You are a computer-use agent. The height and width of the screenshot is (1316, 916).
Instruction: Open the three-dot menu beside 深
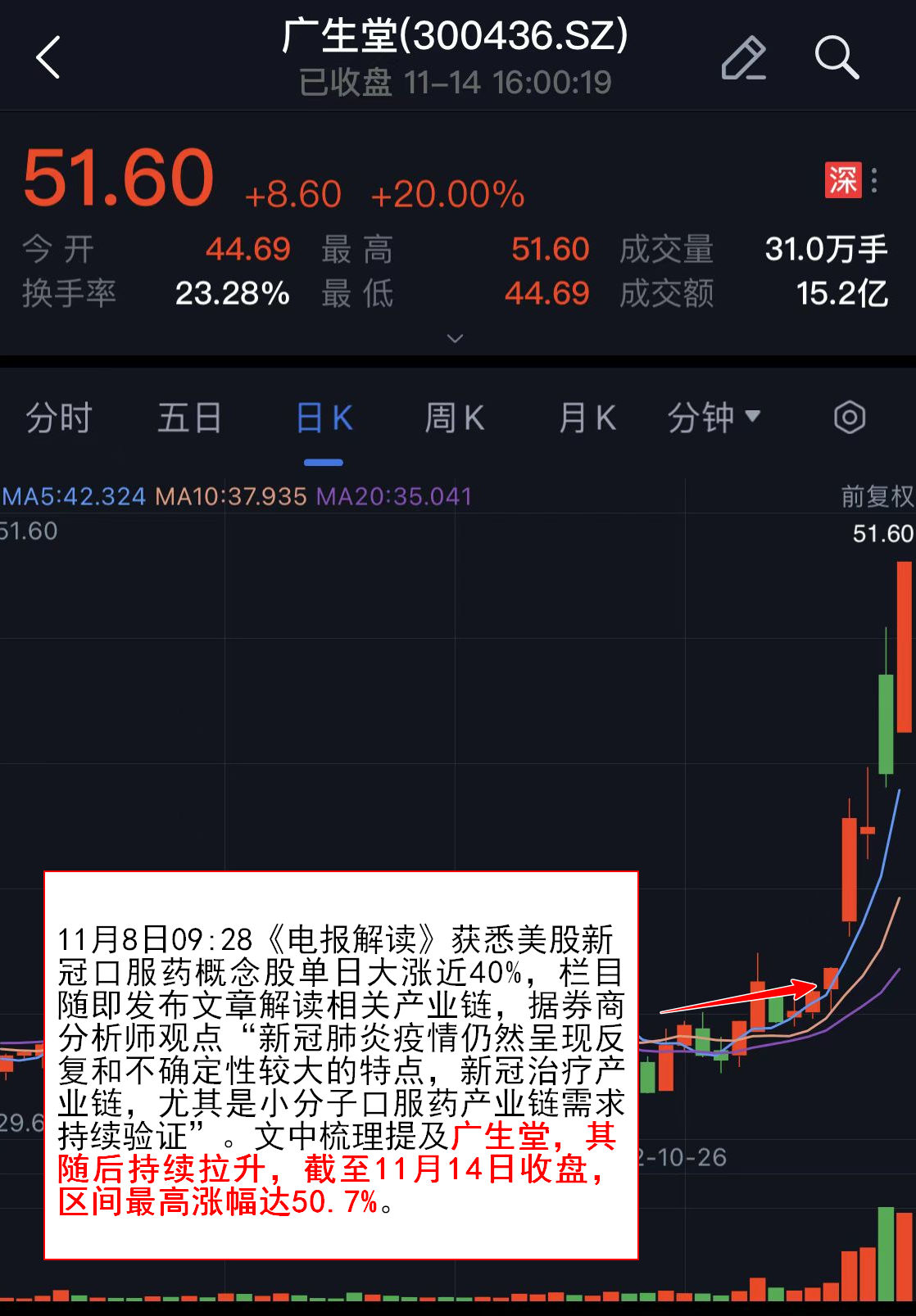point(875,180)
